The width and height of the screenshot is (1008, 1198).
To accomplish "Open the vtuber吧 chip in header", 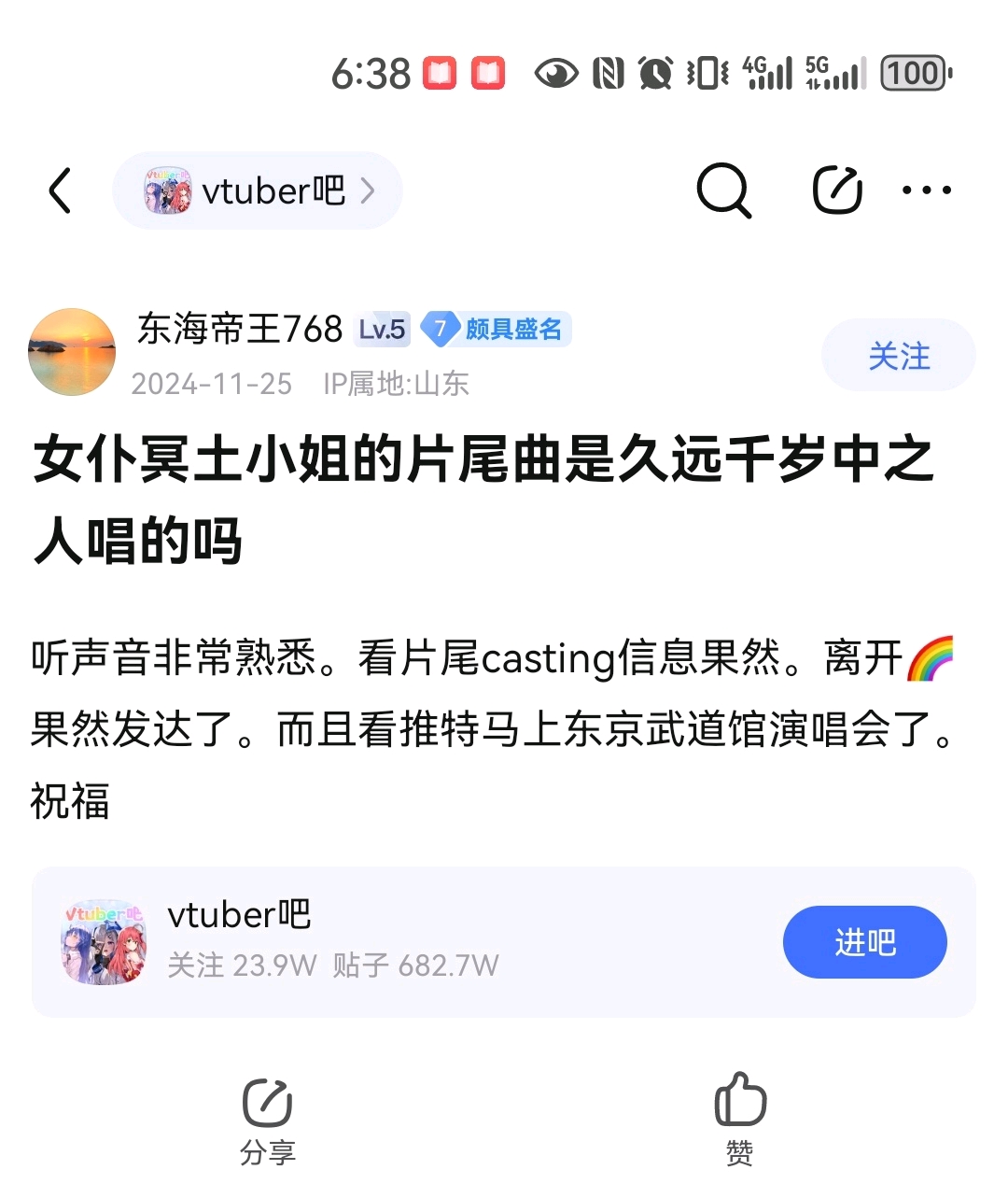I will click(x=258, y=190).
